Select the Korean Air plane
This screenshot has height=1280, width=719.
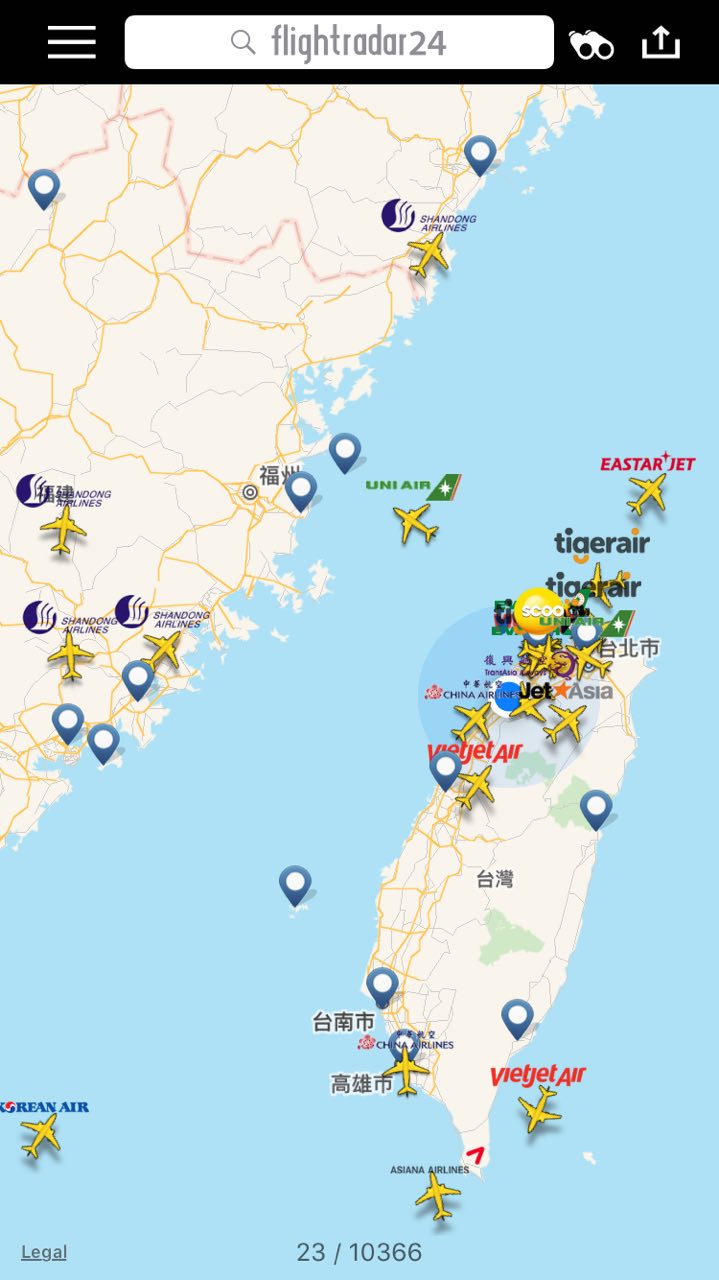(41, 1135)
